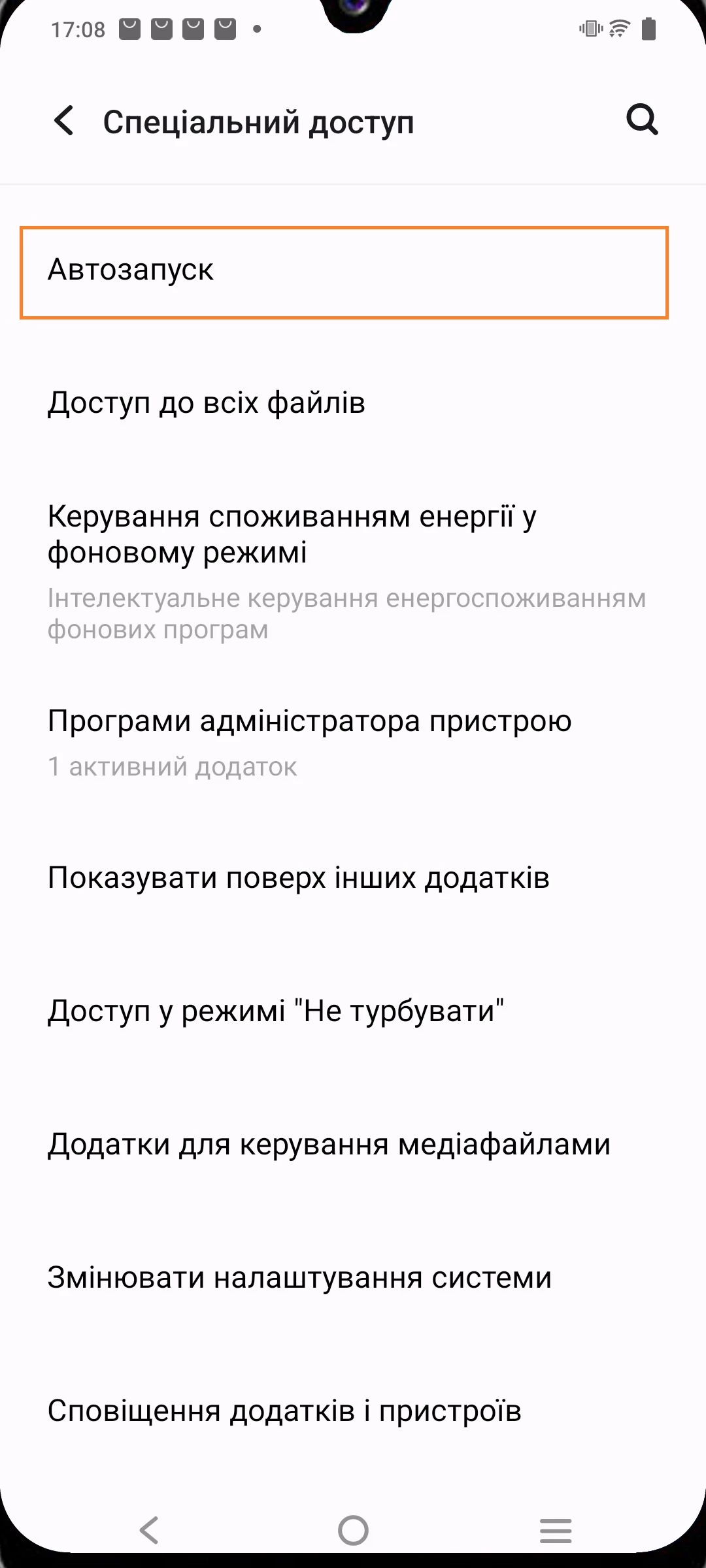The width and height of the screenshot is (706, 1568).
Task: Go back from Спеціальний доступ screen
Action: (64, 121)
